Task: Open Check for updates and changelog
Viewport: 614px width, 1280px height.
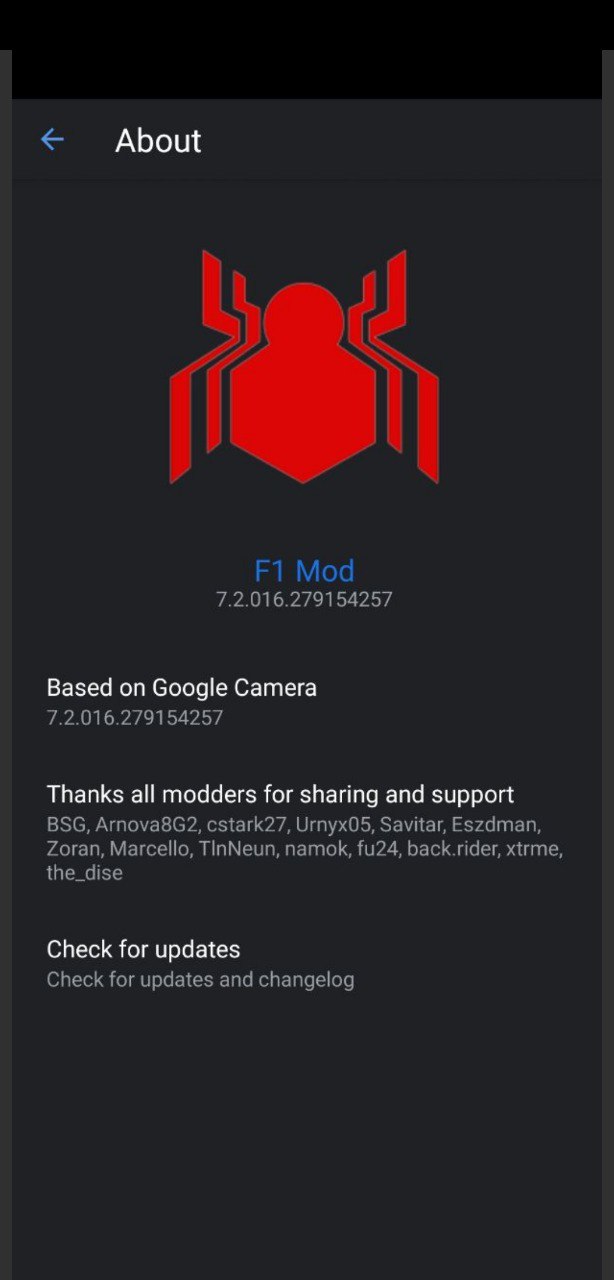Action: point(200,963)
